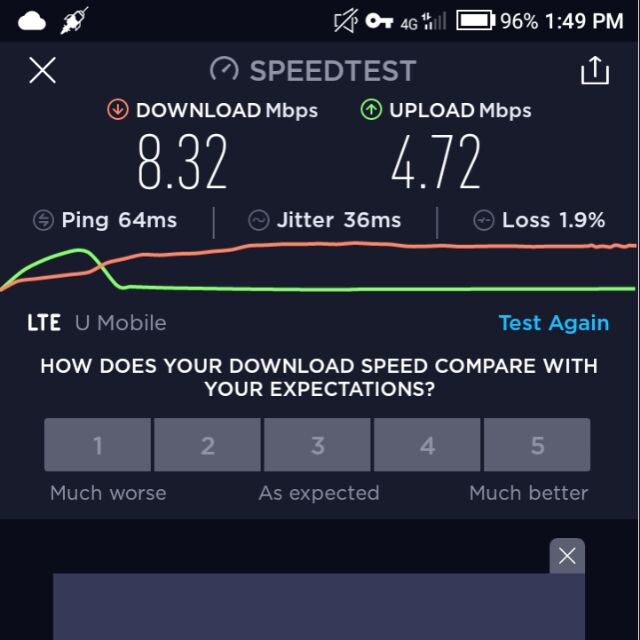Choose rating 5 Much better

coord(537,445)
